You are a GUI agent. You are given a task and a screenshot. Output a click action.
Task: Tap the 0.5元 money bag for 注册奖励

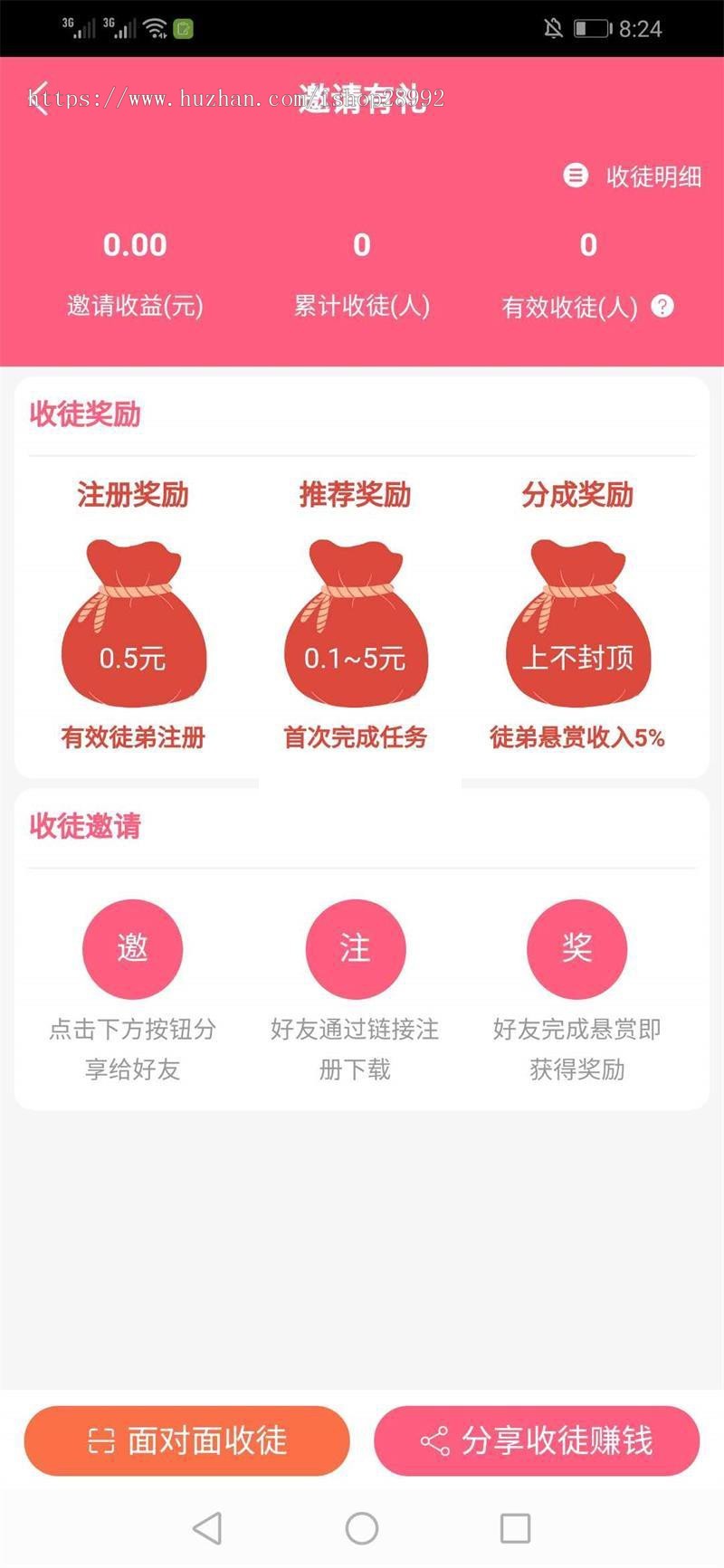[133, 624]
